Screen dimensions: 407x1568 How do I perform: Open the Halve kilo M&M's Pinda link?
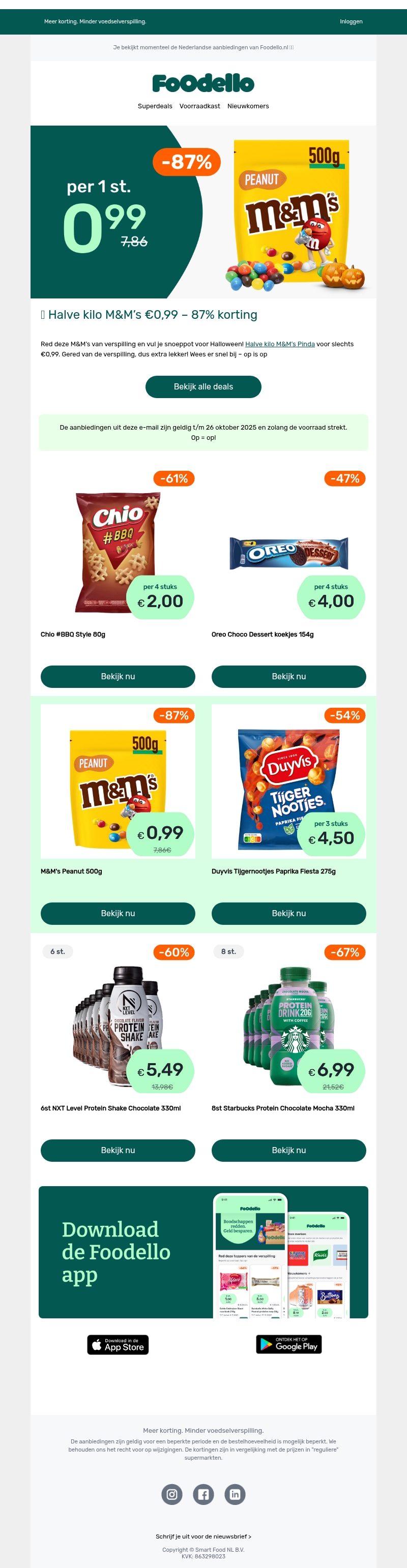click(280, 344)
